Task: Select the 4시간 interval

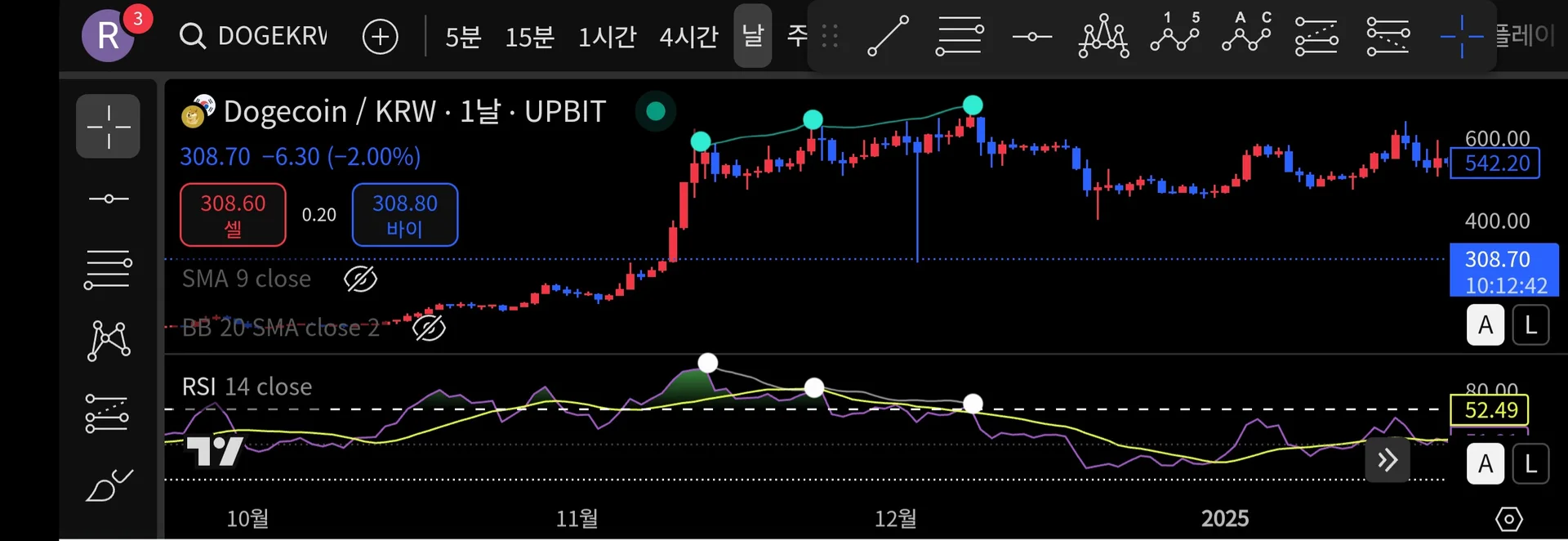Action: 688,37
